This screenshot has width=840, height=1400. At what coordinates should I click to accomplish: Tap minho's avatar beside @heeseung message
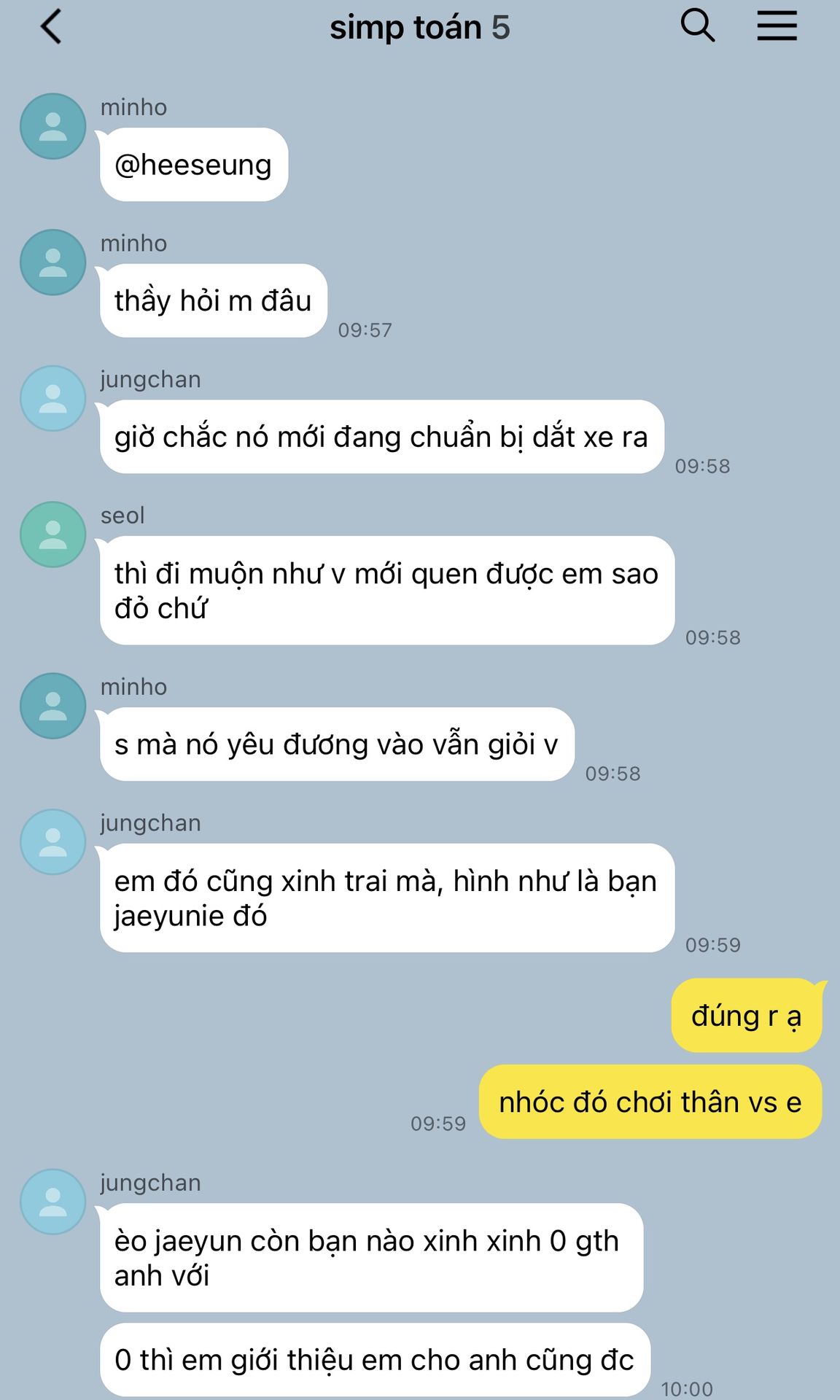(x=53, y=126)
